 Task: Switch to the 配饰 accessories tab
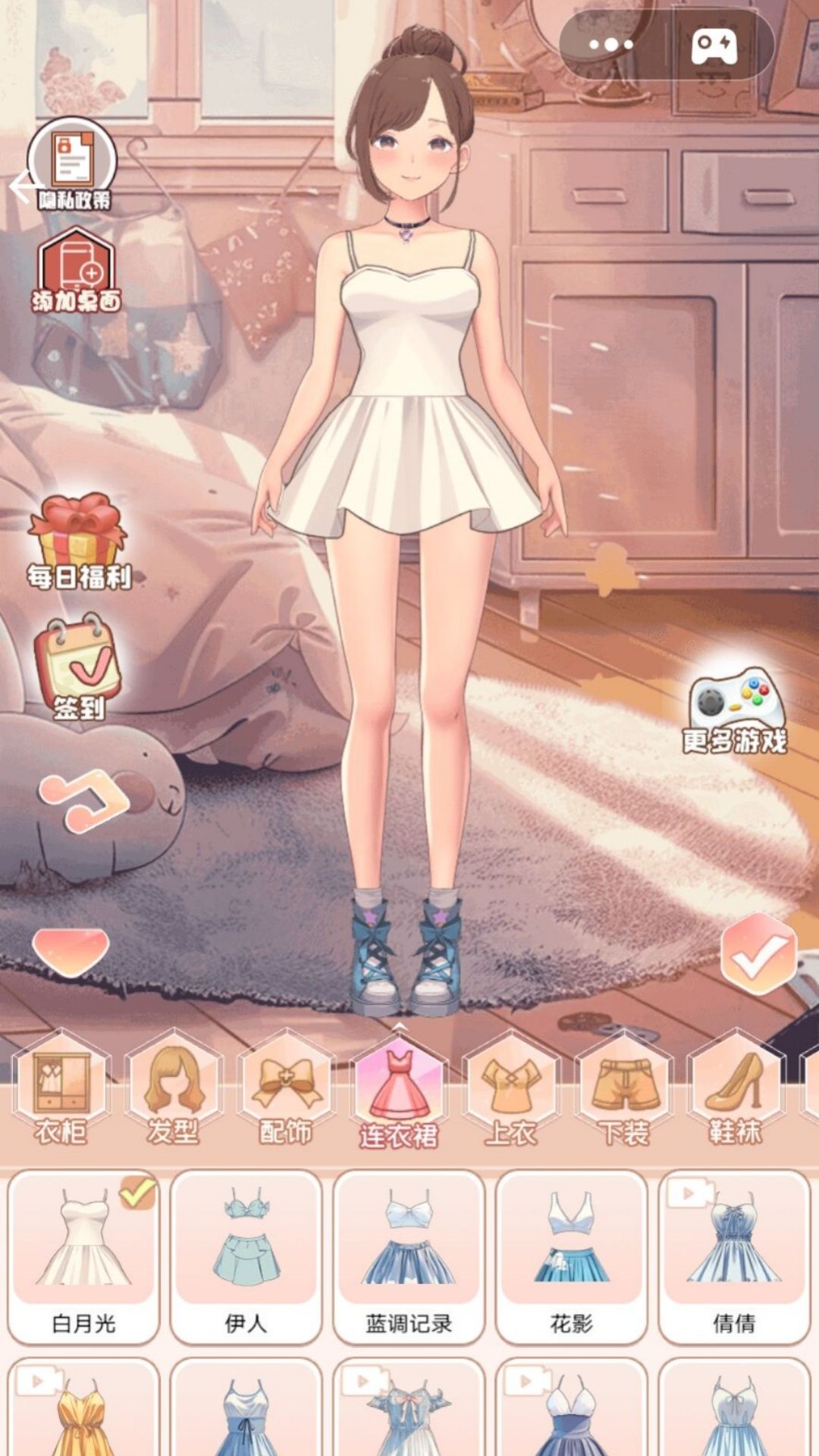(x=286, y=1090)
